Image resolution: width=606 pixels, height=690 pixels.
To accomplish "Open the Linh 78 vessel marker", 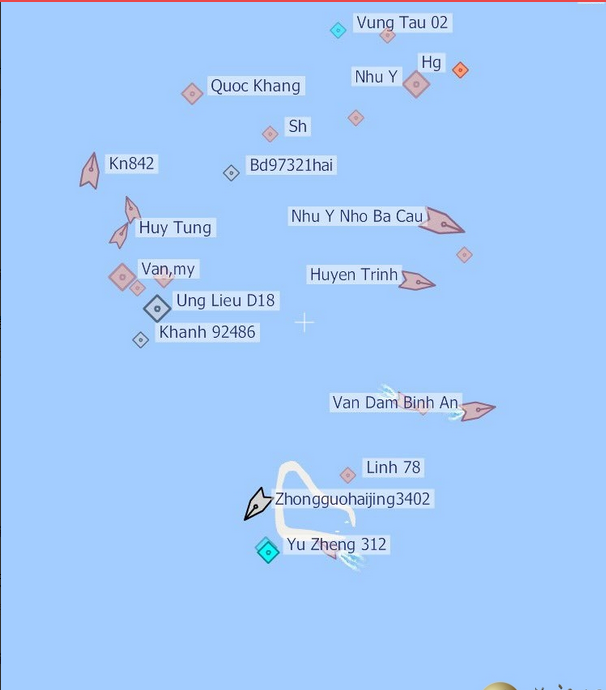I will (348, 475).
